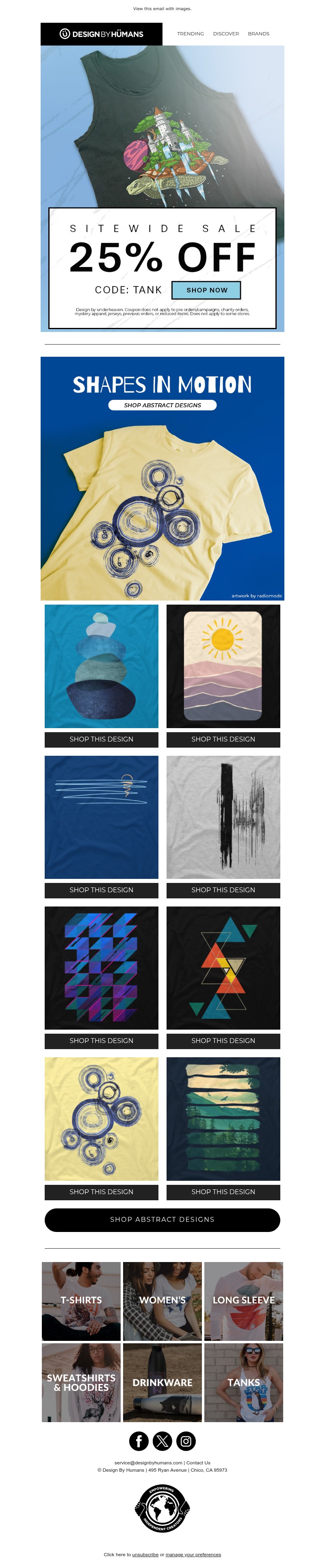
Task: Open the black triangles shirt image
Action: tap(223, 968)
